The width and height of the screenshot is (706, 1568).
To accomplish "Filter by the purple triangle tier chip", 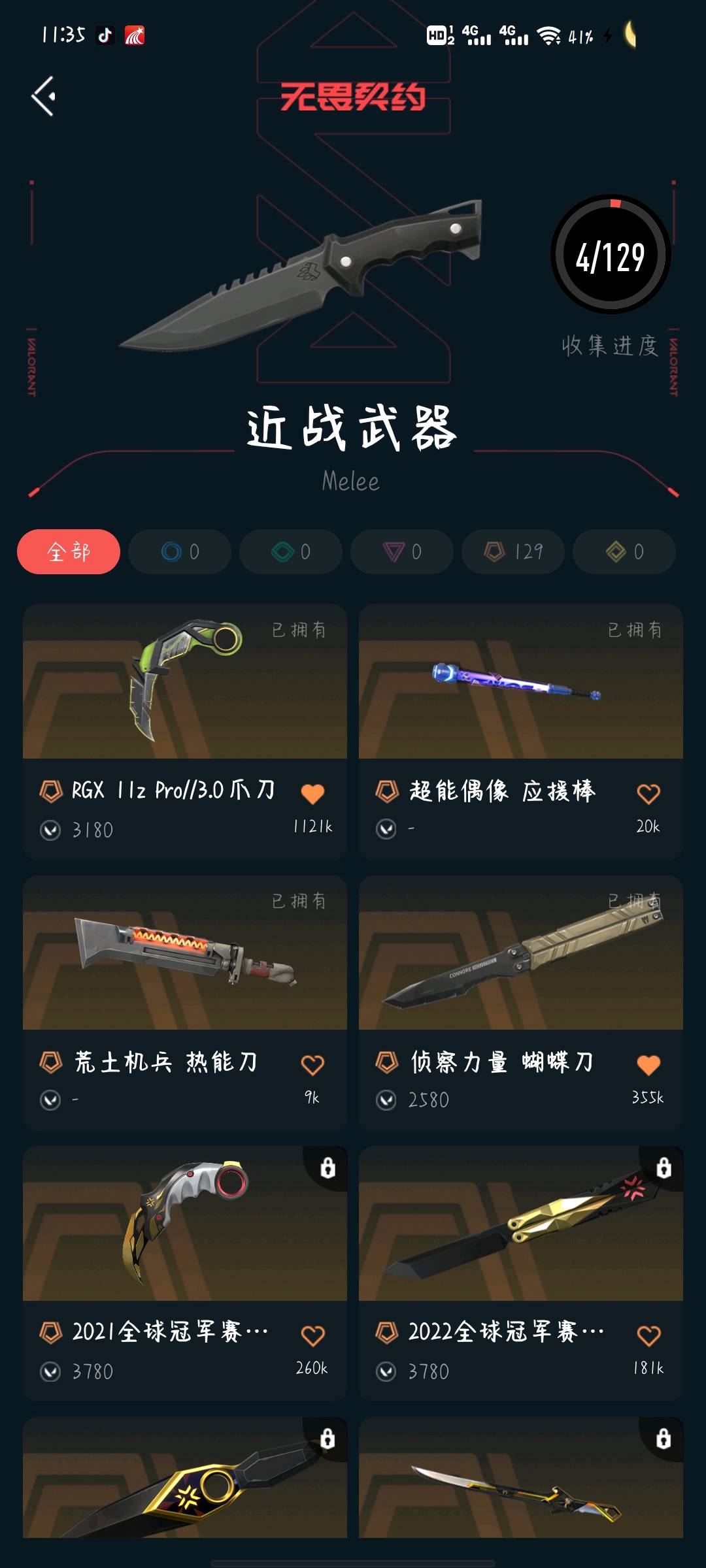I will pos(402,552).
